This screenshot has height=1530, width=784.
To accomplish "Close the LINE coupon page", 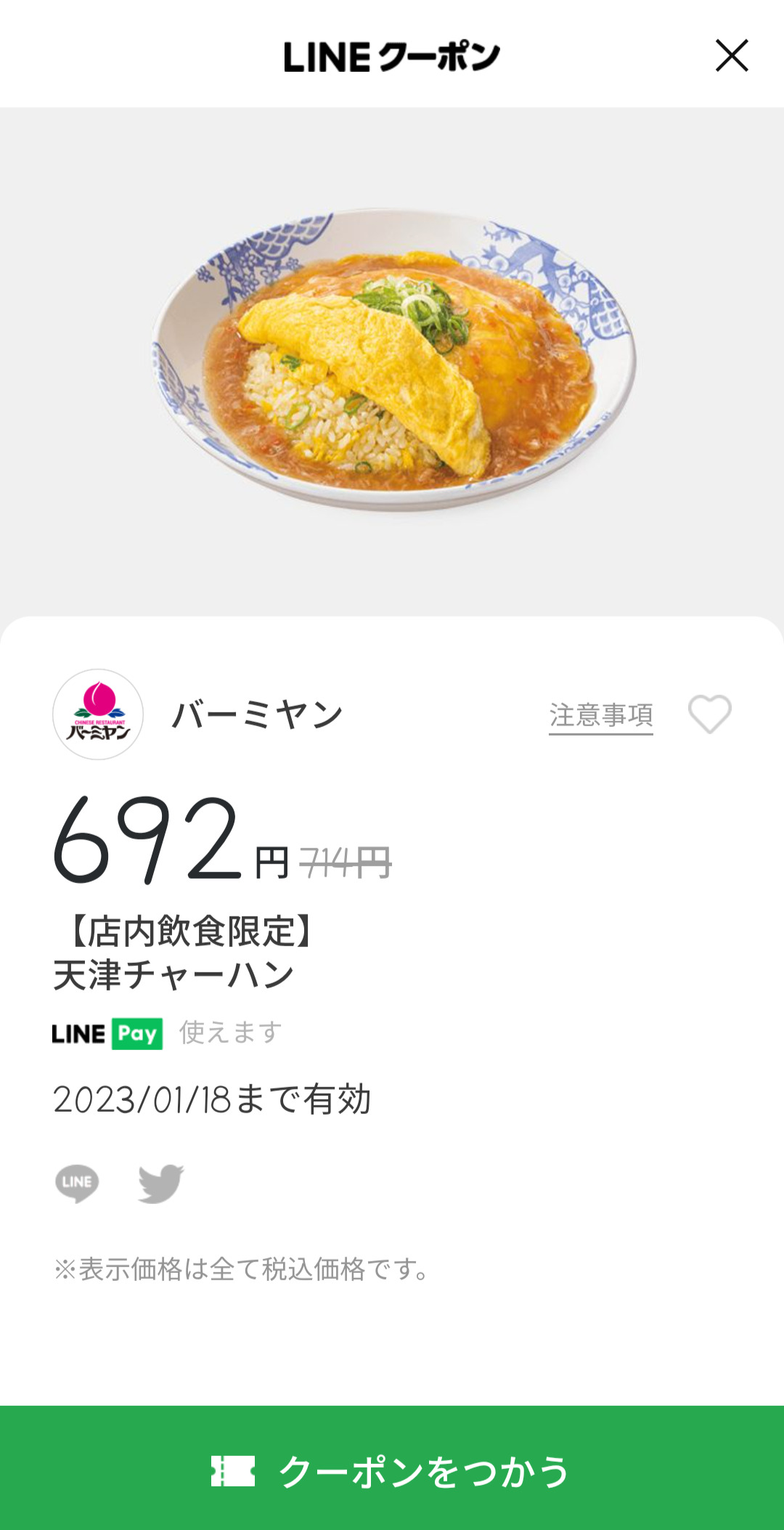I will click(731, 56).
